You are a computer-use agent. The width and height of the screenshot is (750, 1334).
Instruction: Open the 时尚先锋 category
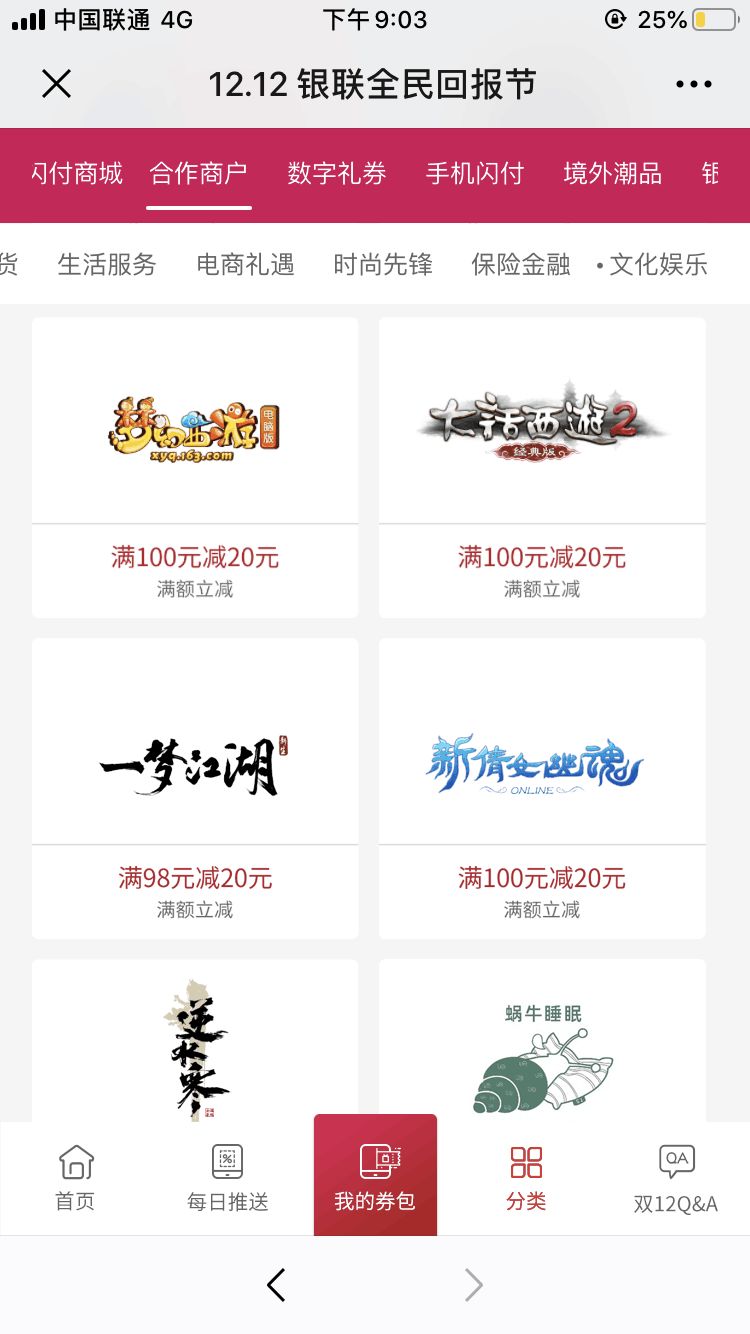382,264
